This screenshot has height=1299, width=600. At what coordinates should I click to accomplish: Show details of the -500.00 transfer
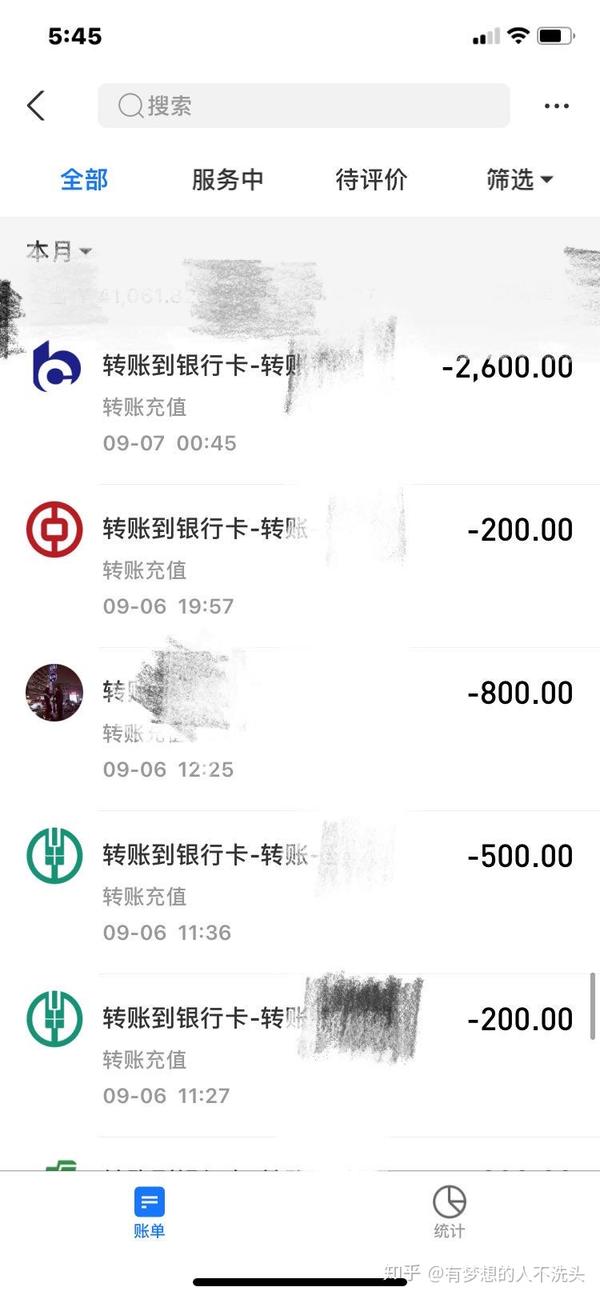(300, 893)
